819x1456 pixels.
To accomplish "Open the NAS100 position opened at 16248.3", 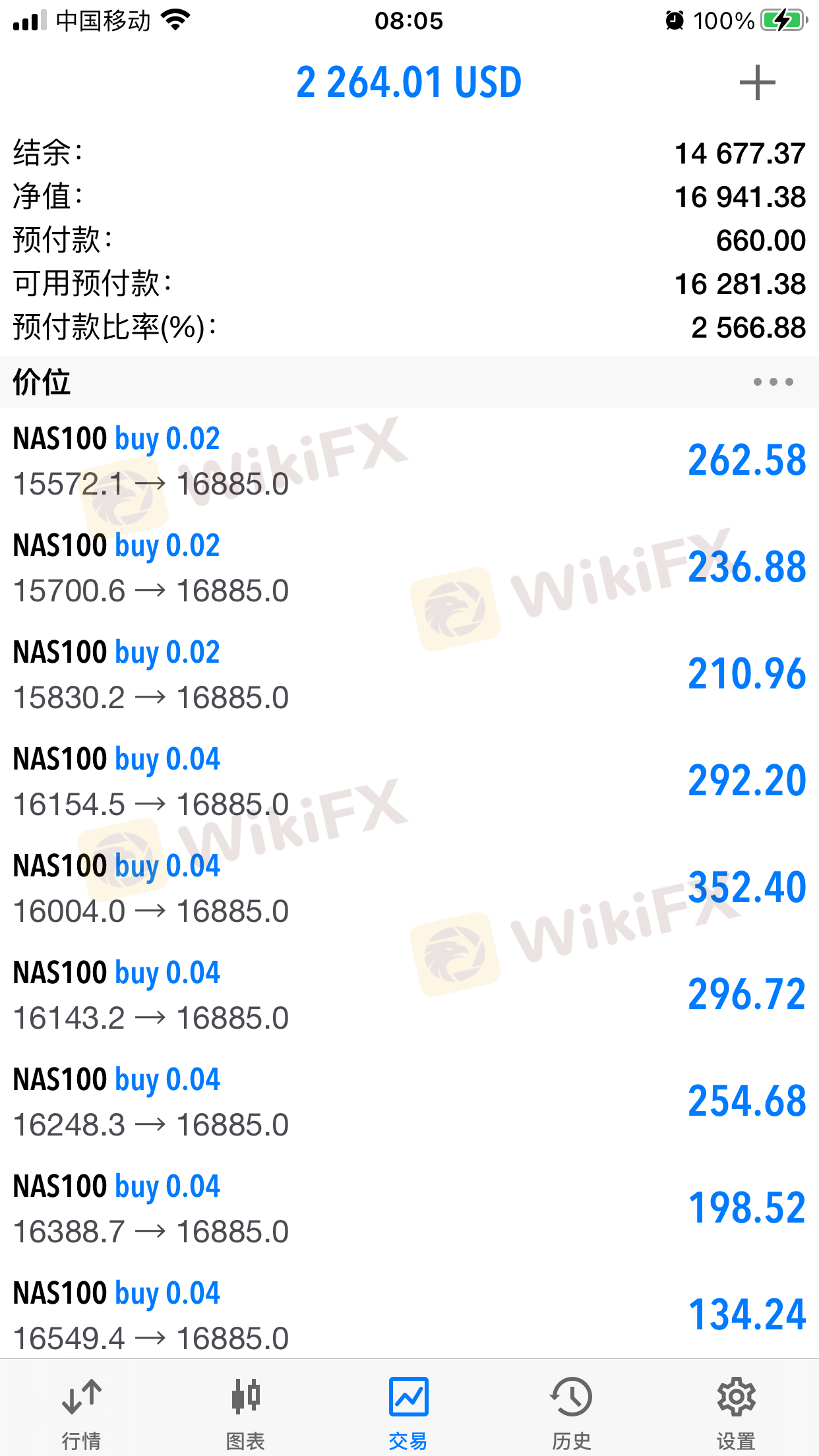I will (x=409, y=1102).
